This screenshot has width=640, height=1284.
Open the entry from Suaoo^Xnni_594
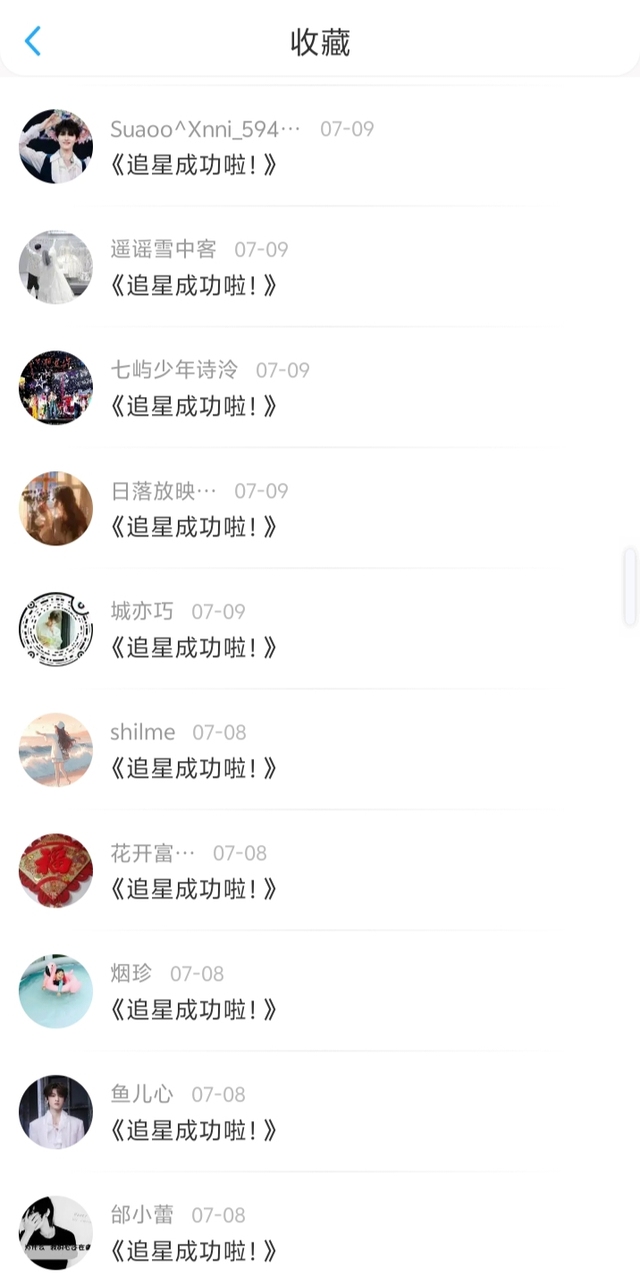pyautogui.click(x=320, y=147)
